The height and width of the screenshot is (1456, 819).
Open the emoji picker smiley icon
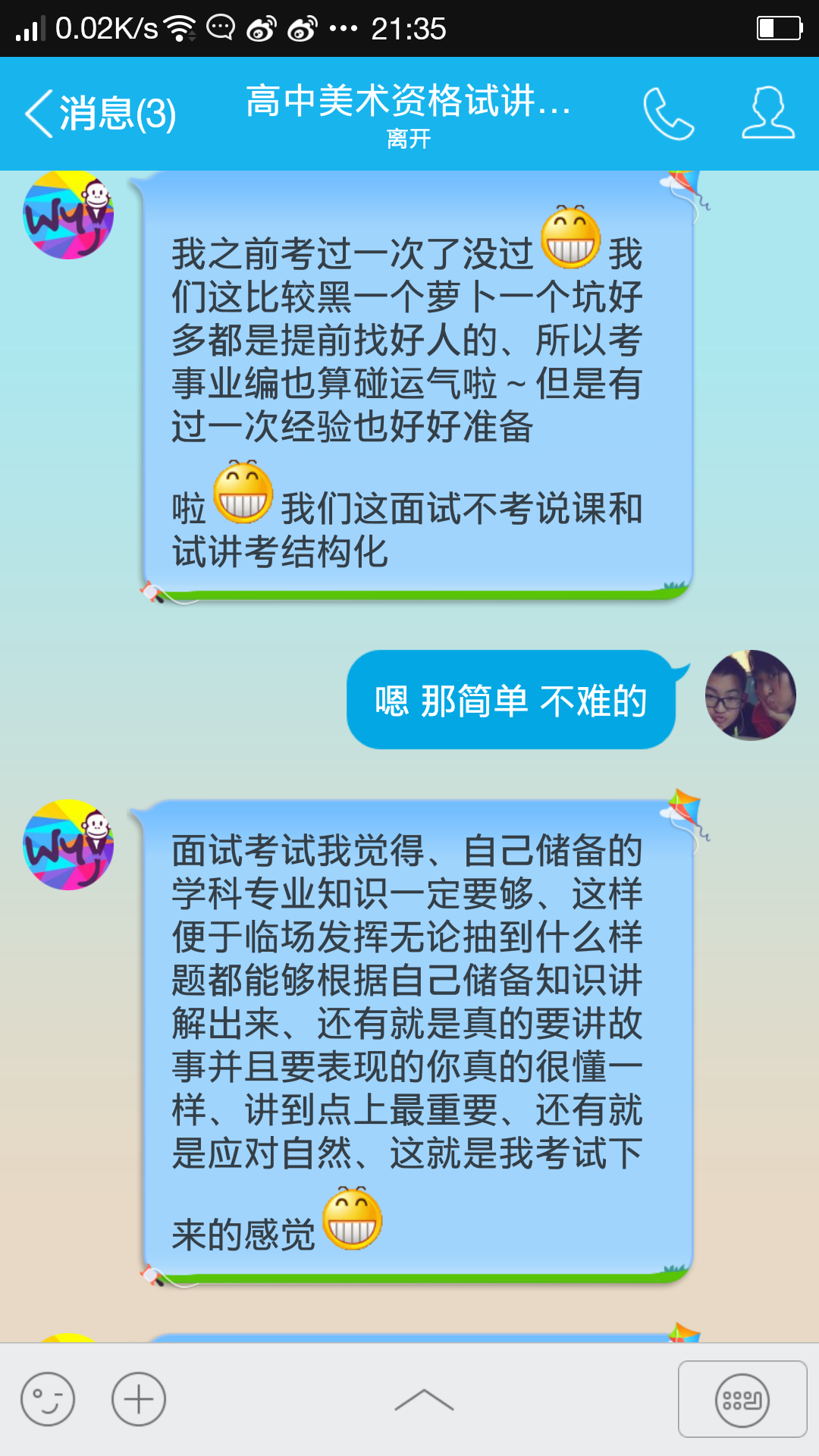[x=49, y=1399]
